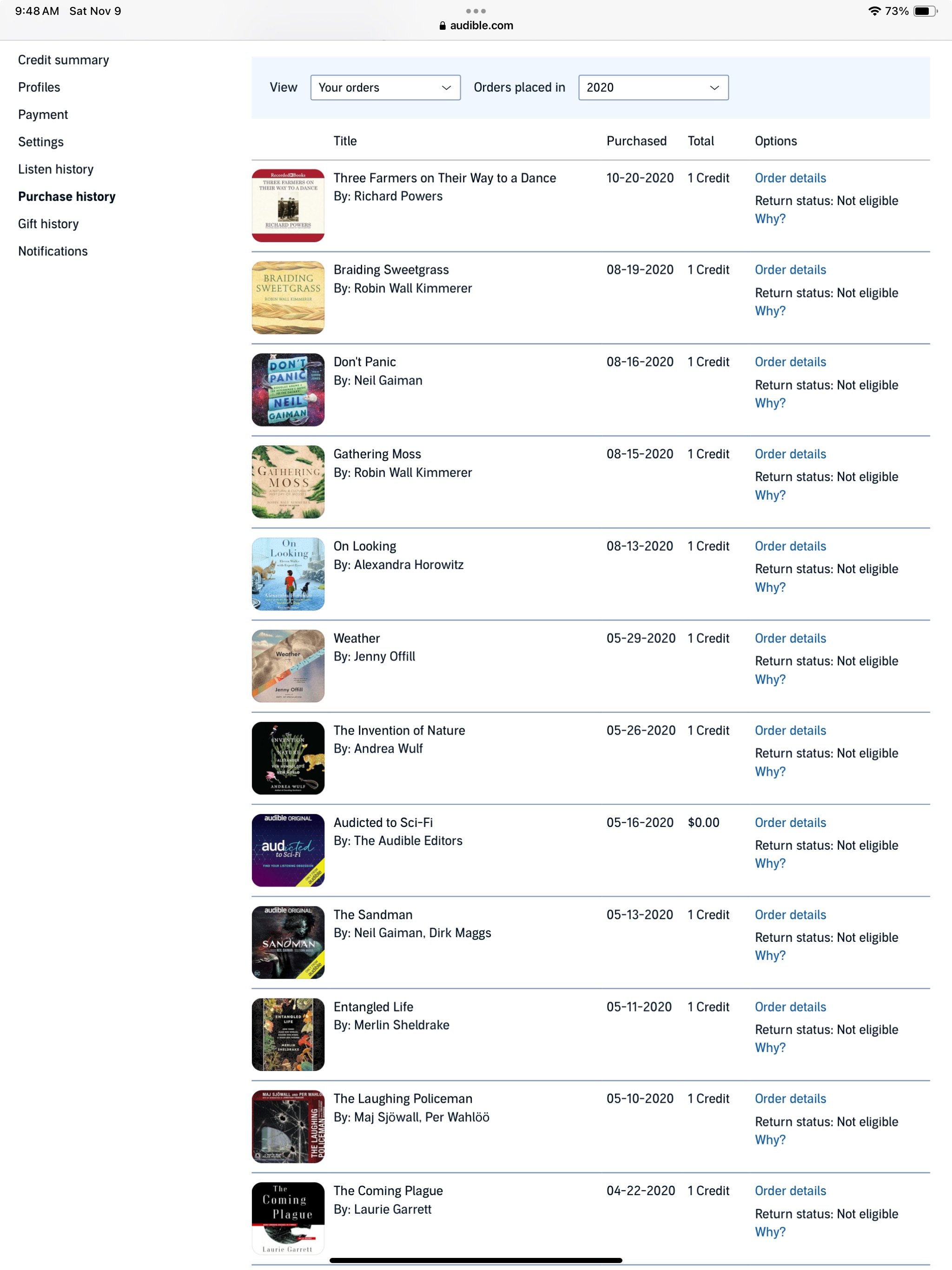Open Payment settings
Image resolution: width=952 pixels, height=1270 pixels.
click(43, 114)
